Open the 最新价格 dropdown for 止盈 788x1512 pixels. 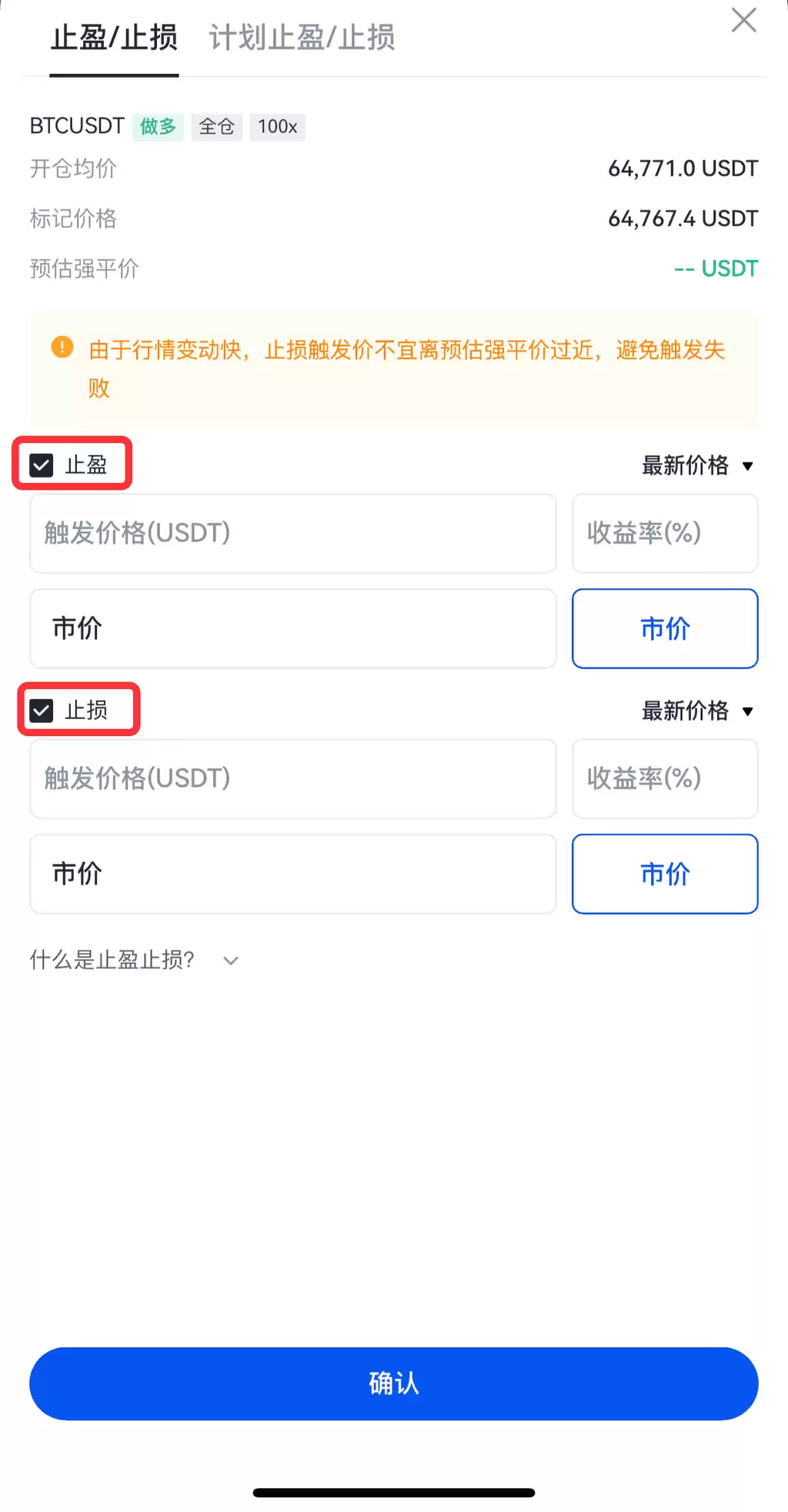tap(697, 465)
